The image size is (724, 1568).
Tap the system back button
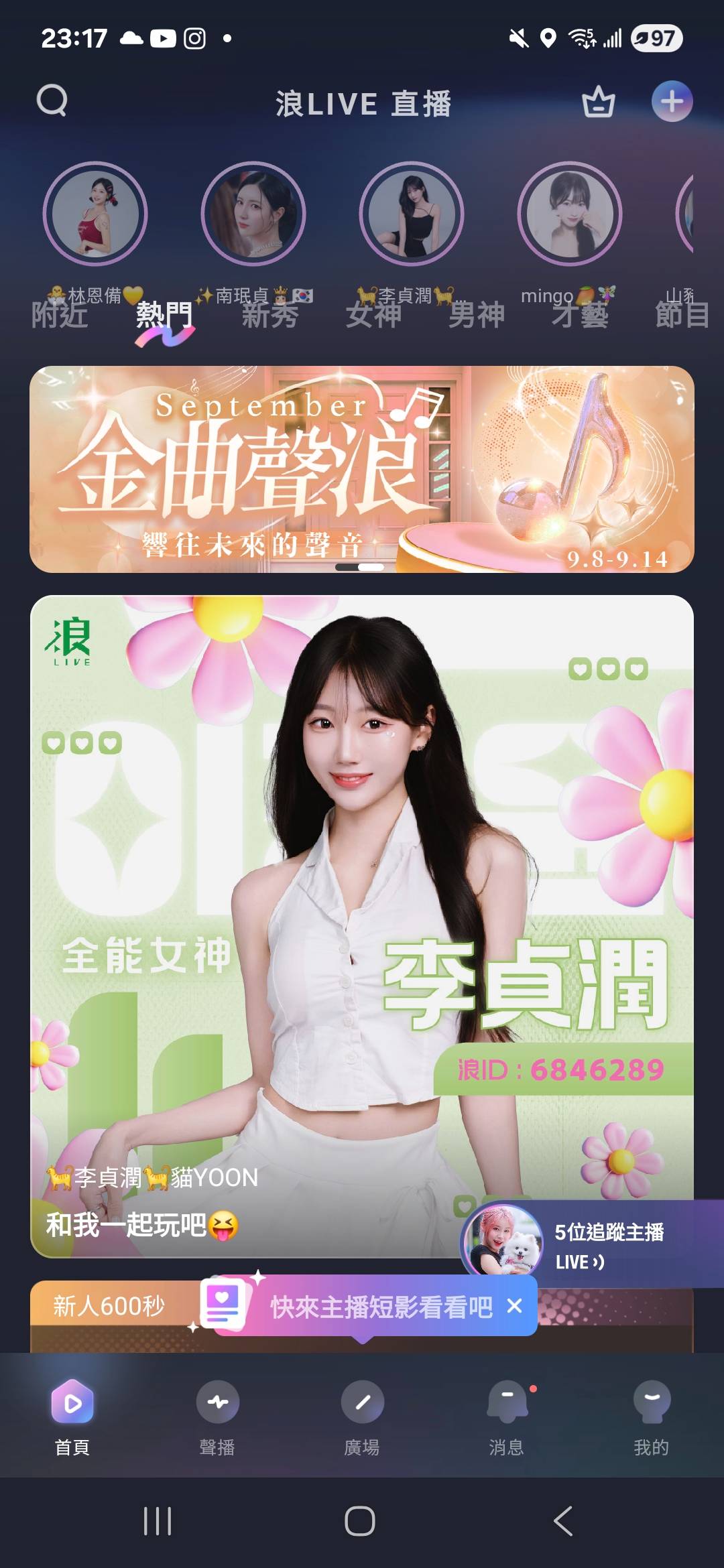pos(563,1521)
